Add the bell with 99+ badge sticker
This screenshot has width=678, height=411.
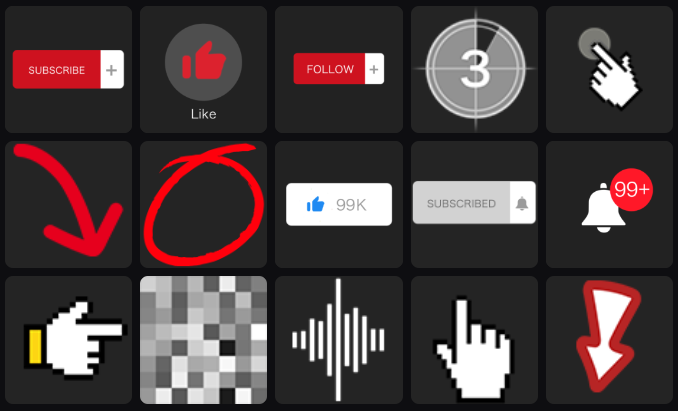tap(609, 204)
